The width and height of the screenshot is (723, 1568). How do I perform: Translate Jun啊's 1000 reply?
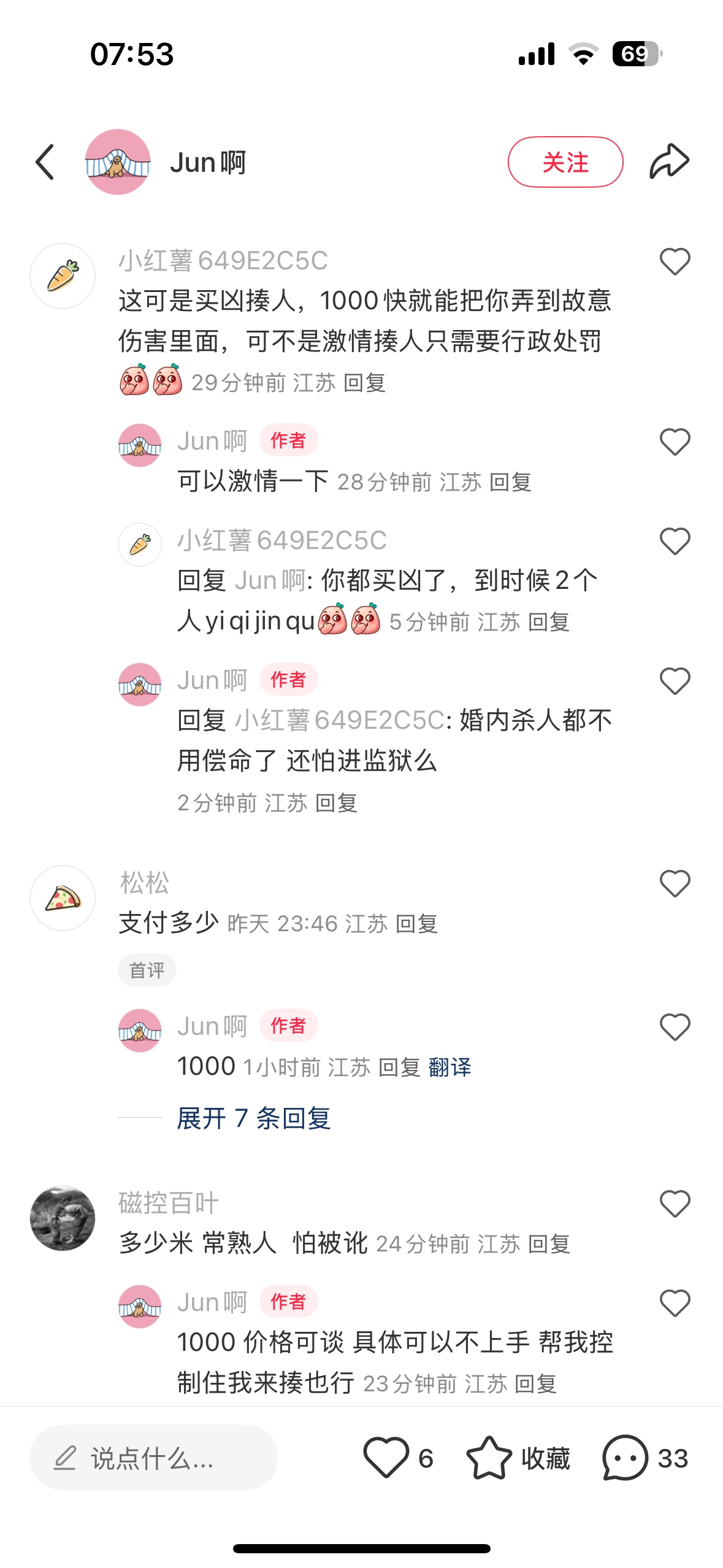[x=449, y=1067]
